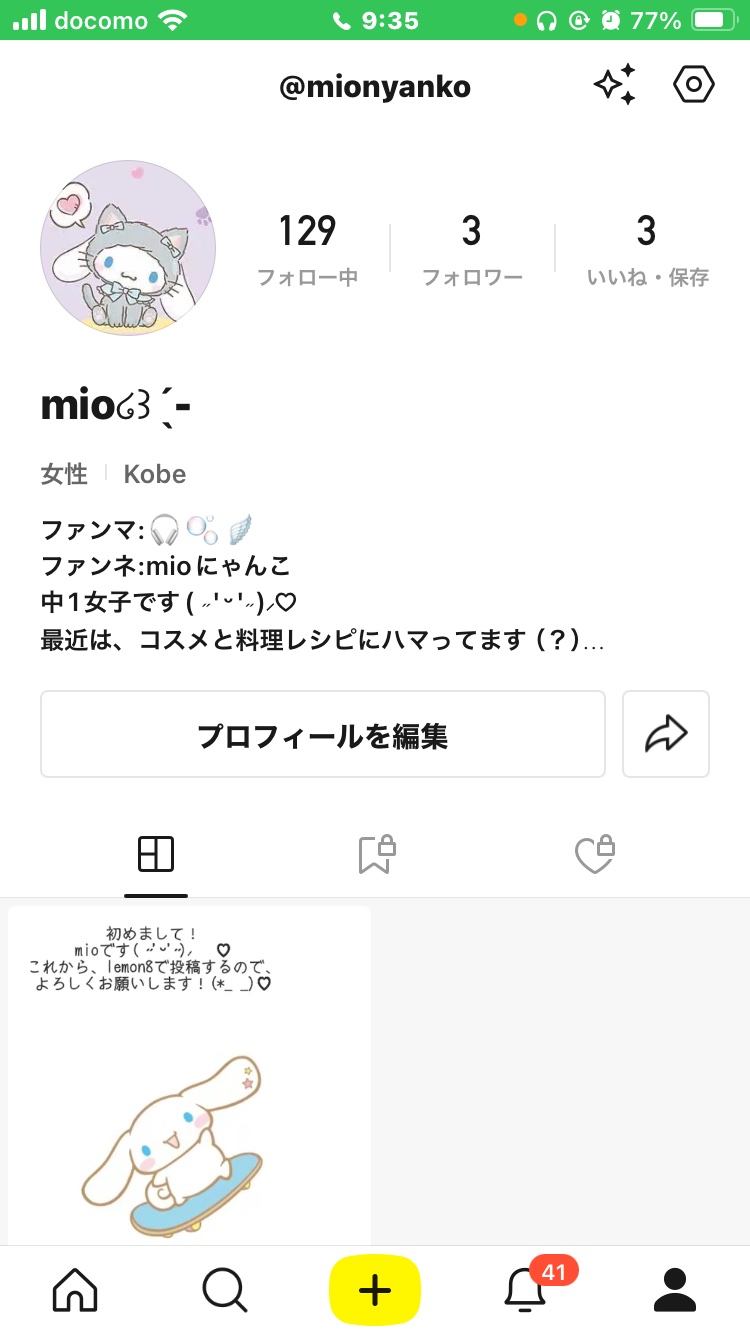The width and height of the screenshot is (750, 1334).
Task: Open the いいね・保存 count
Action: tap(647, 249)
